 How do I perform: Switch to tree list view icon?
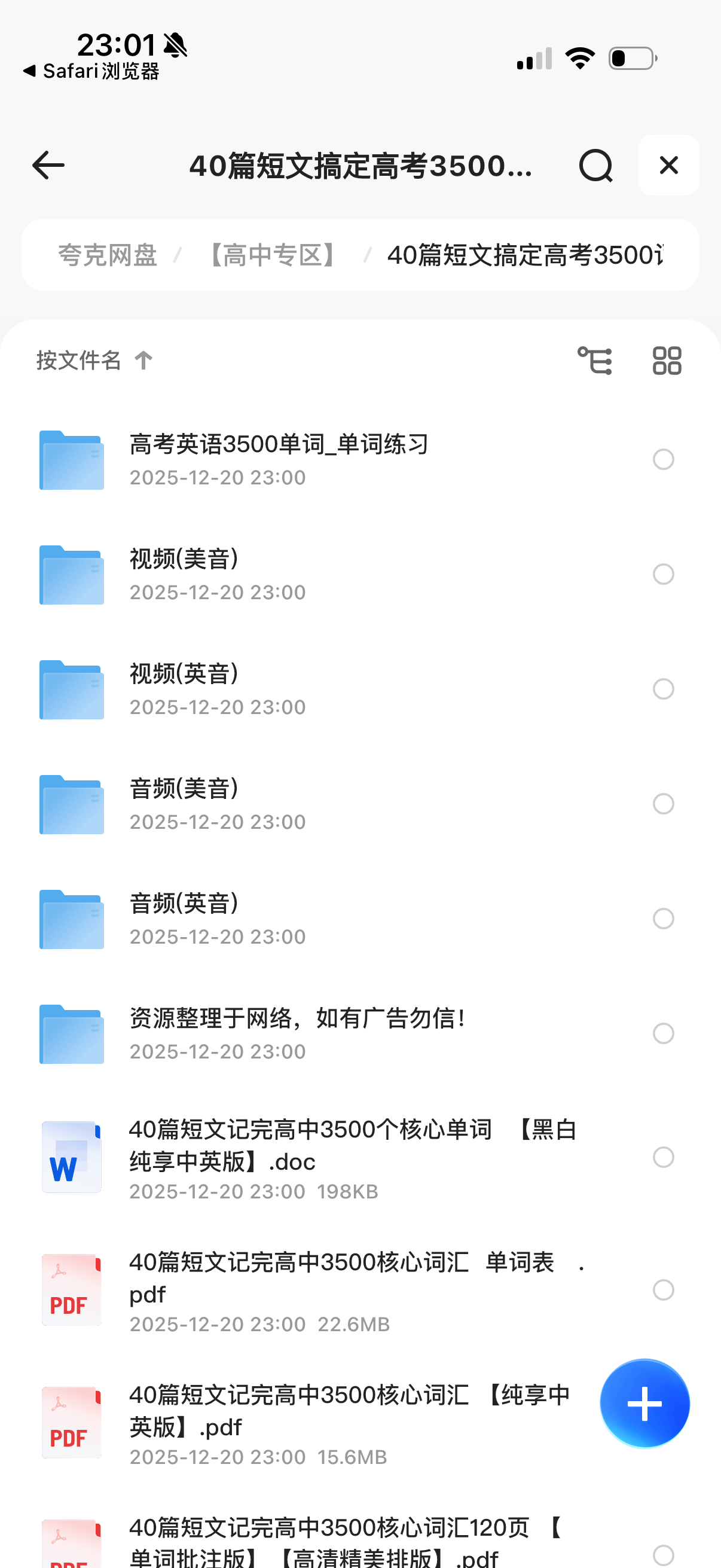[x=594, y=361]
